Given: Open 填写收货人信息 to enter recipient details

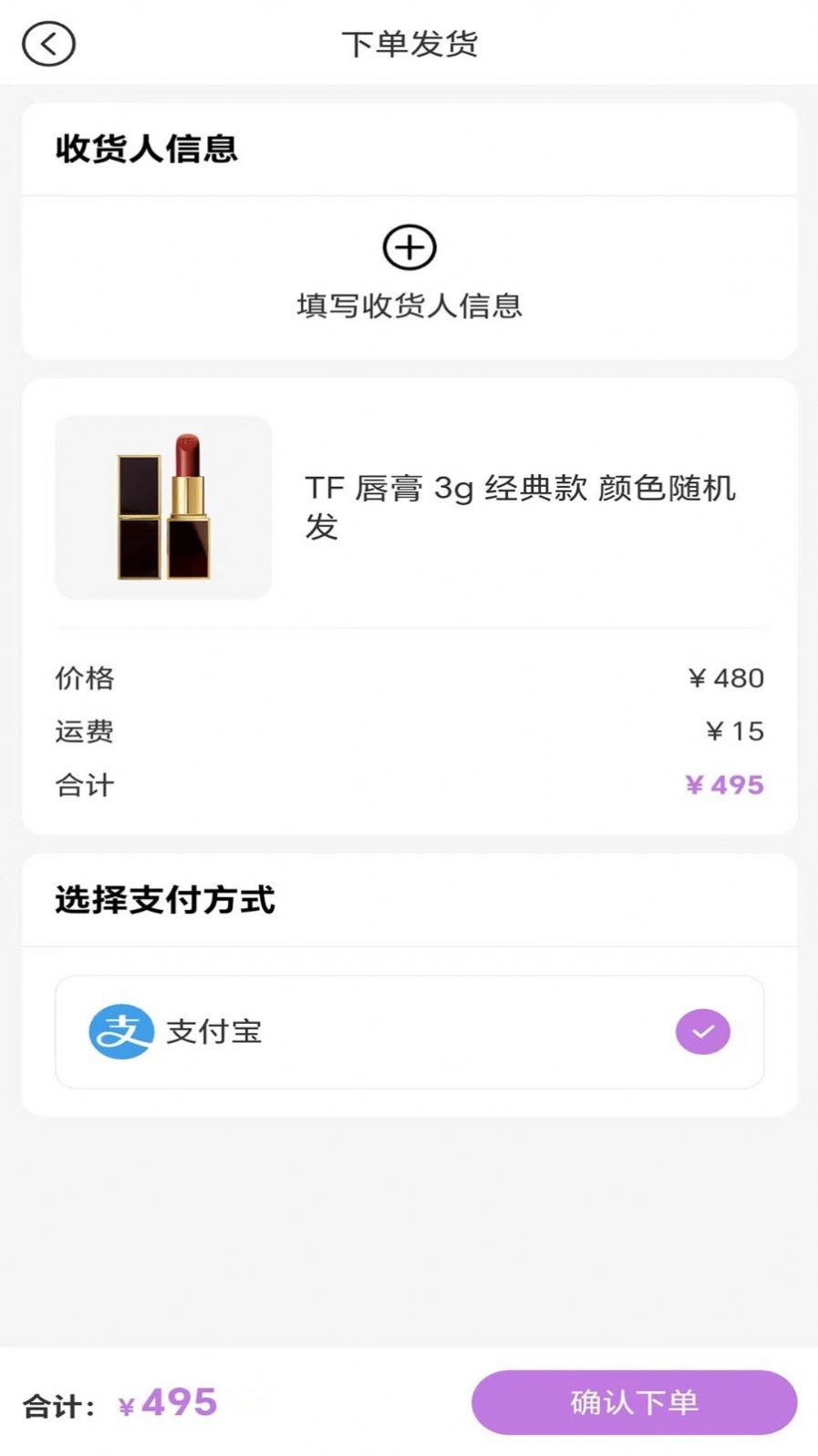Looking at the screenshot, I should (x=409, y=305).
